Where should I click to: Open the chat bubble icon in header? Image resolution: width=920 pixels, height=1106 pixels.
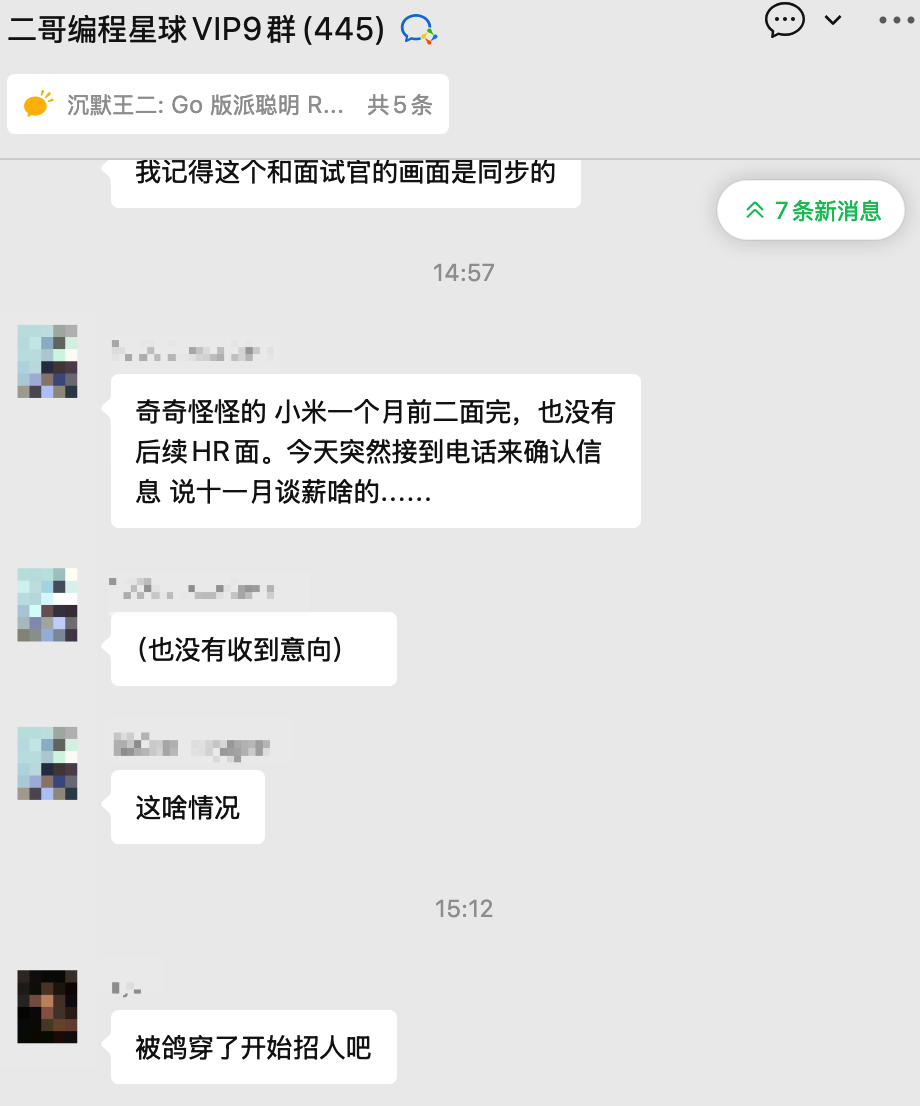[x=785, y=20]
